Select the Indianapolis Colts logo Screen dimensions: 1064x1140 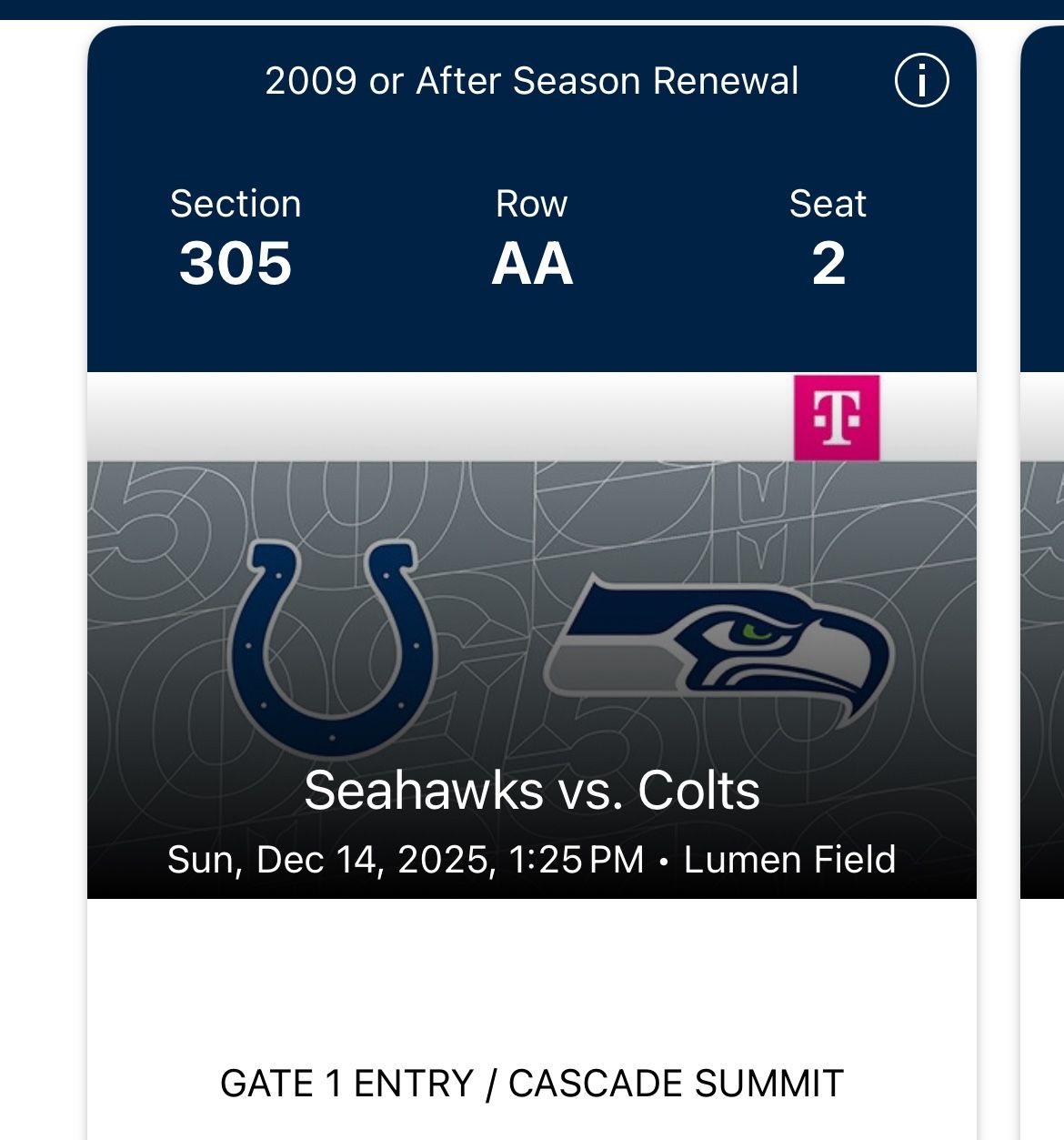tap(330, 646)
